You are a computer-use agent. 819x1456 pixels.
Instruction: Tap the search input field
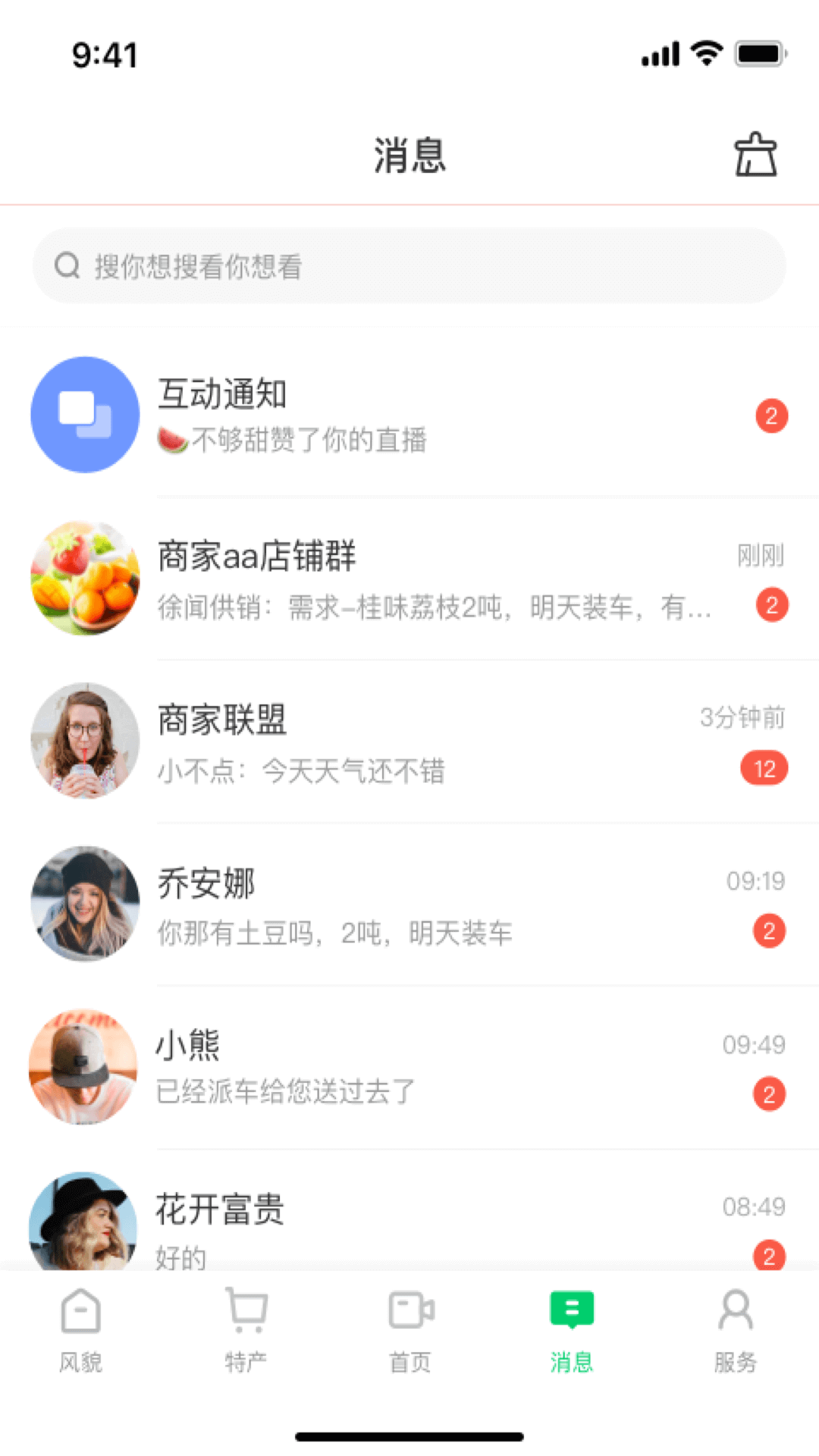409,265
